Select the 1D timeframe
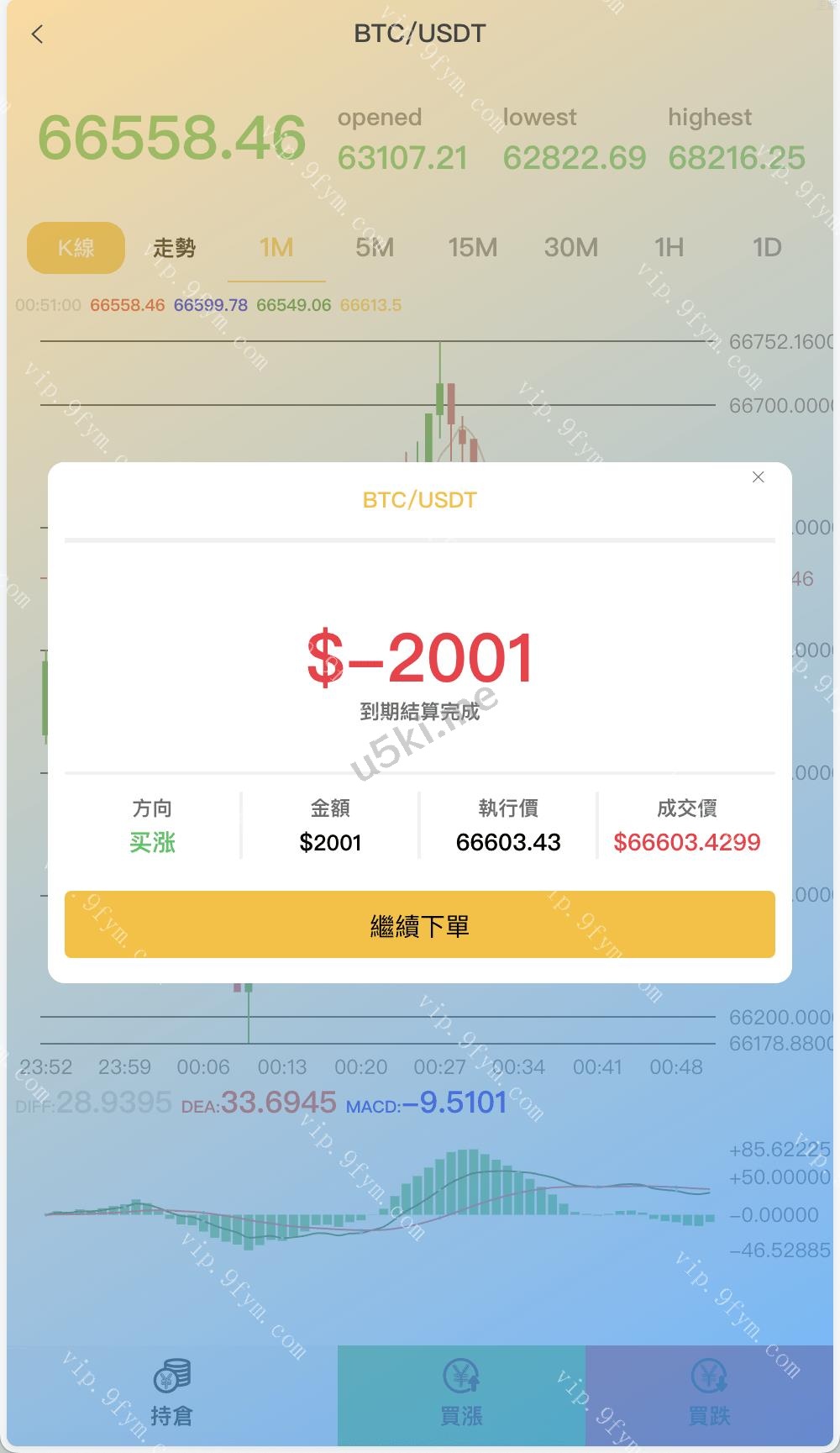The width and height of the screenshot is (840, 1453). [765, 247]
